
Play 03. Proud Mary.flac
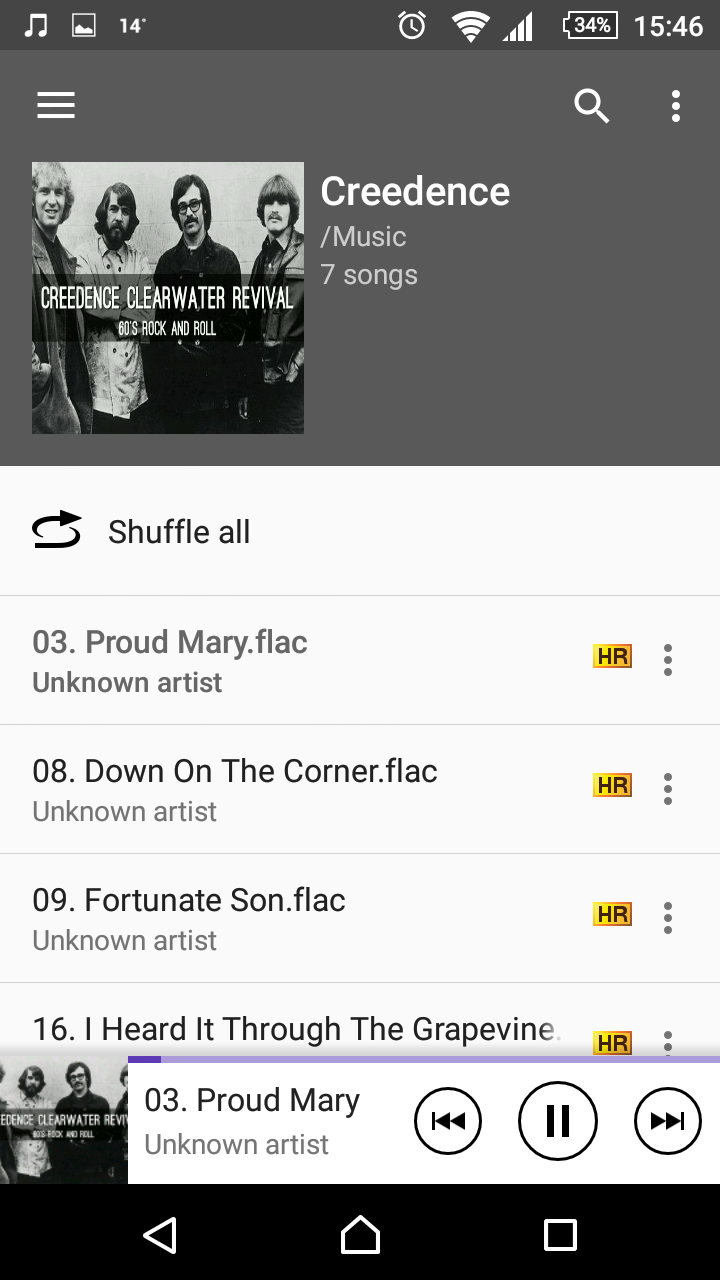tap(300, 660)
